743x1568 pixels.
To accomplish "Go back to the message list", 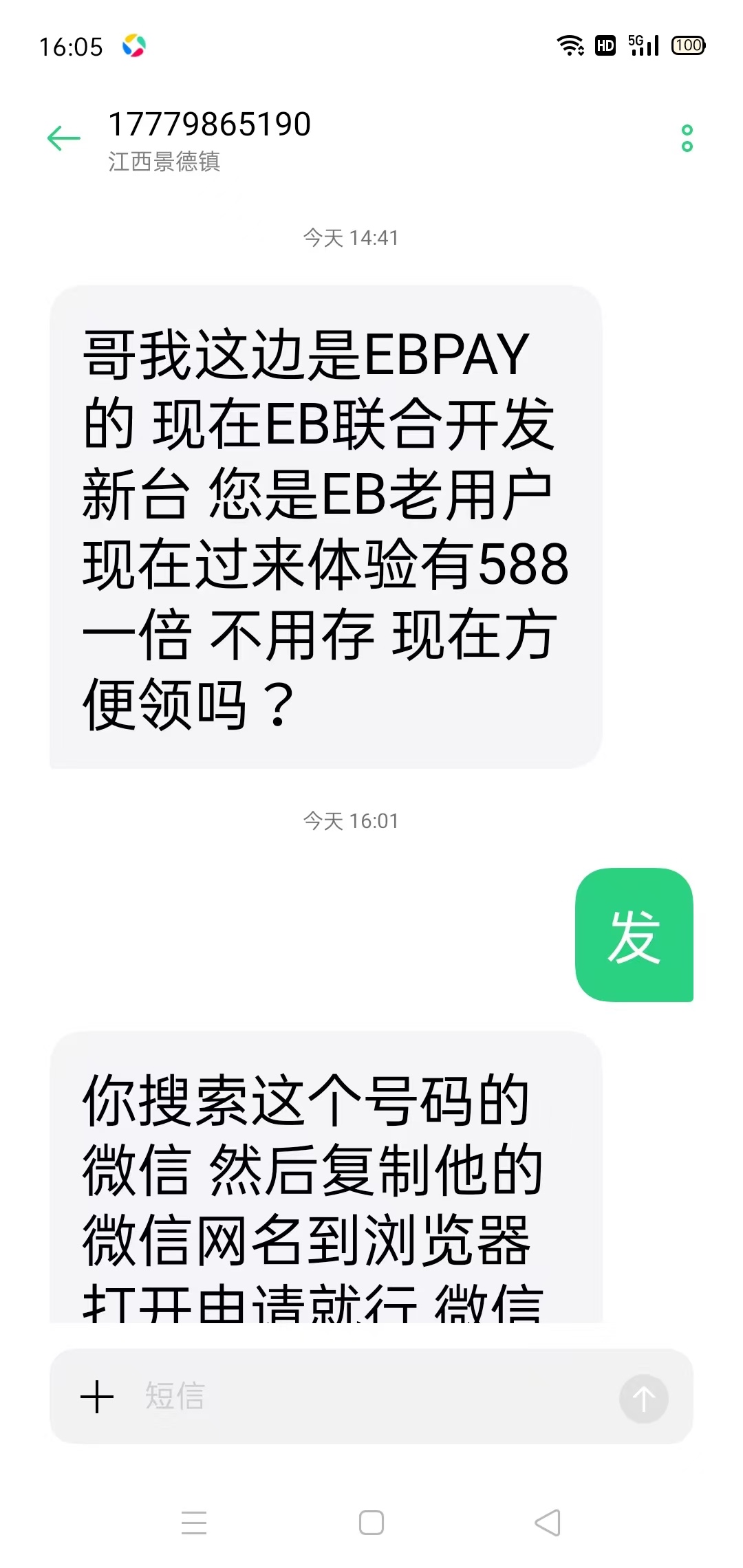I will click(63, 138).
